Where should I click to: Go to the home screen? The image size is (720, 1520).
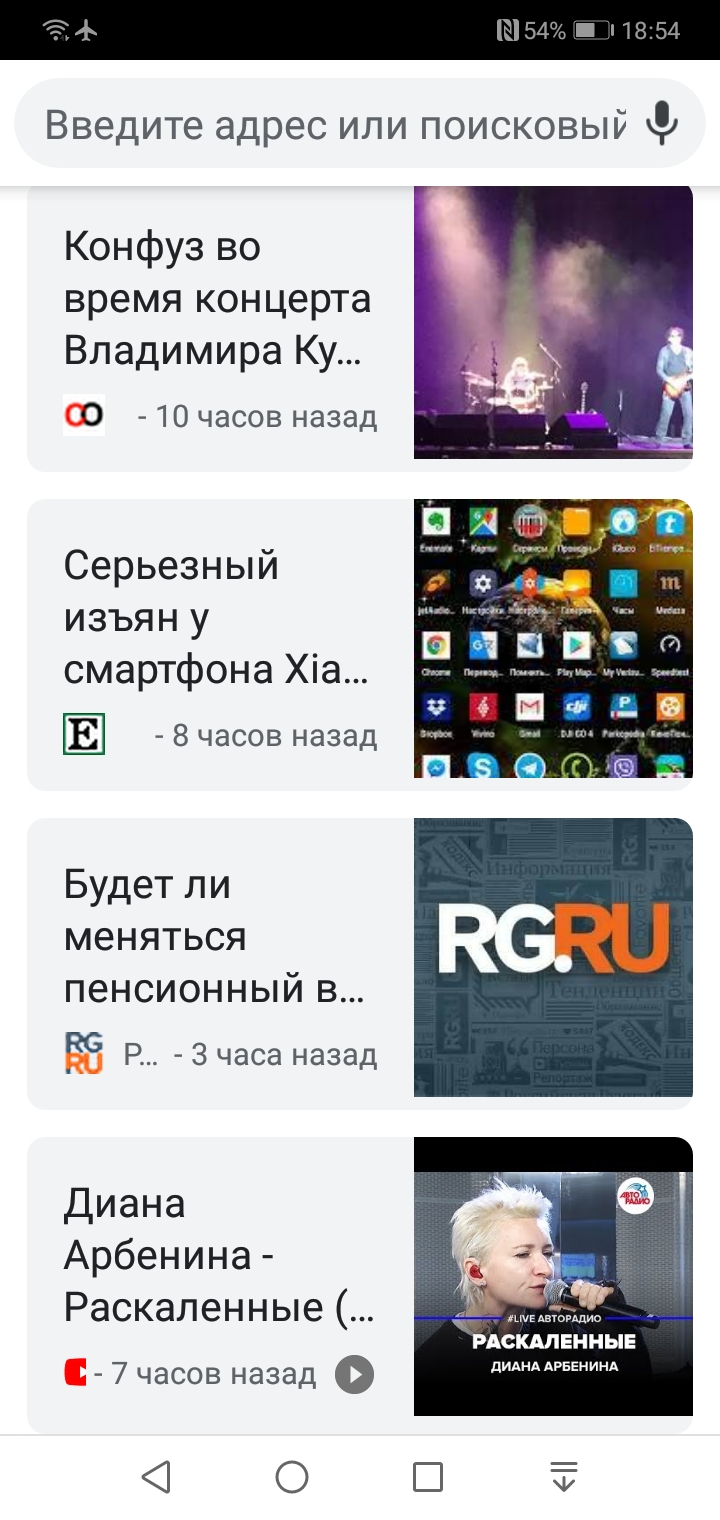[292, 1477]
